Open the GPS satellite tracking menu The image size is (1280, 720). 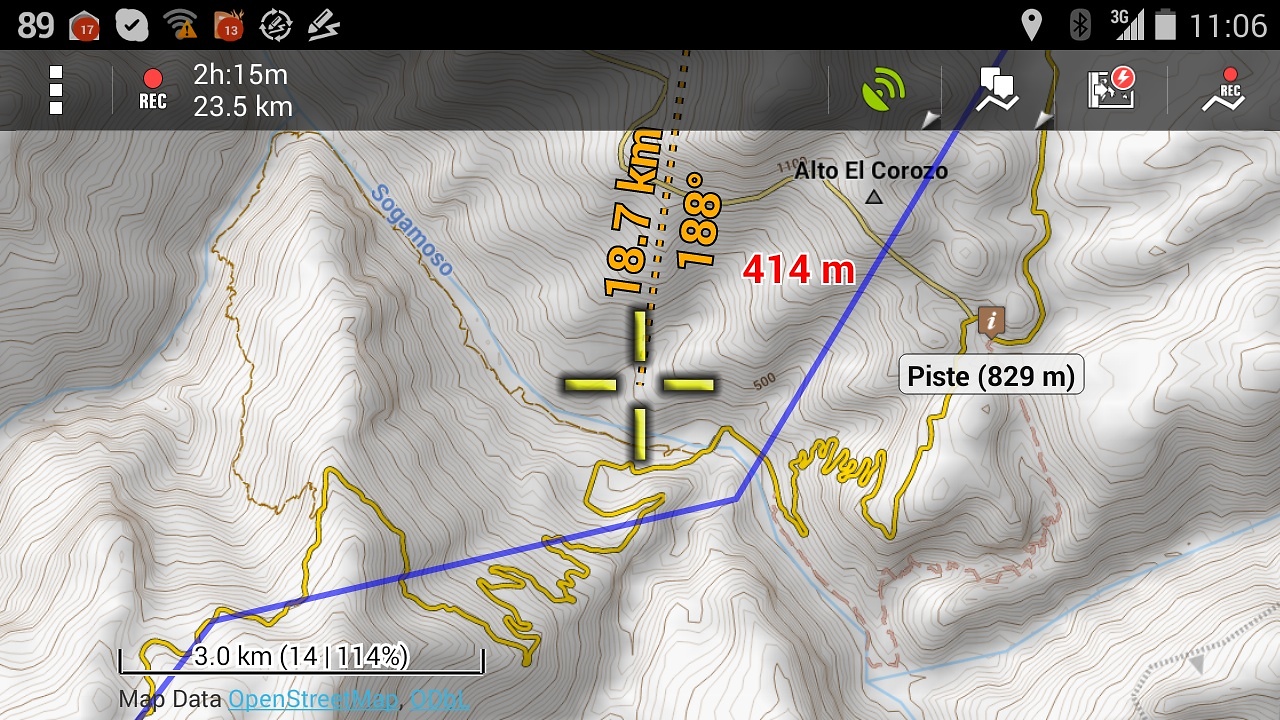tap(884, 90)
